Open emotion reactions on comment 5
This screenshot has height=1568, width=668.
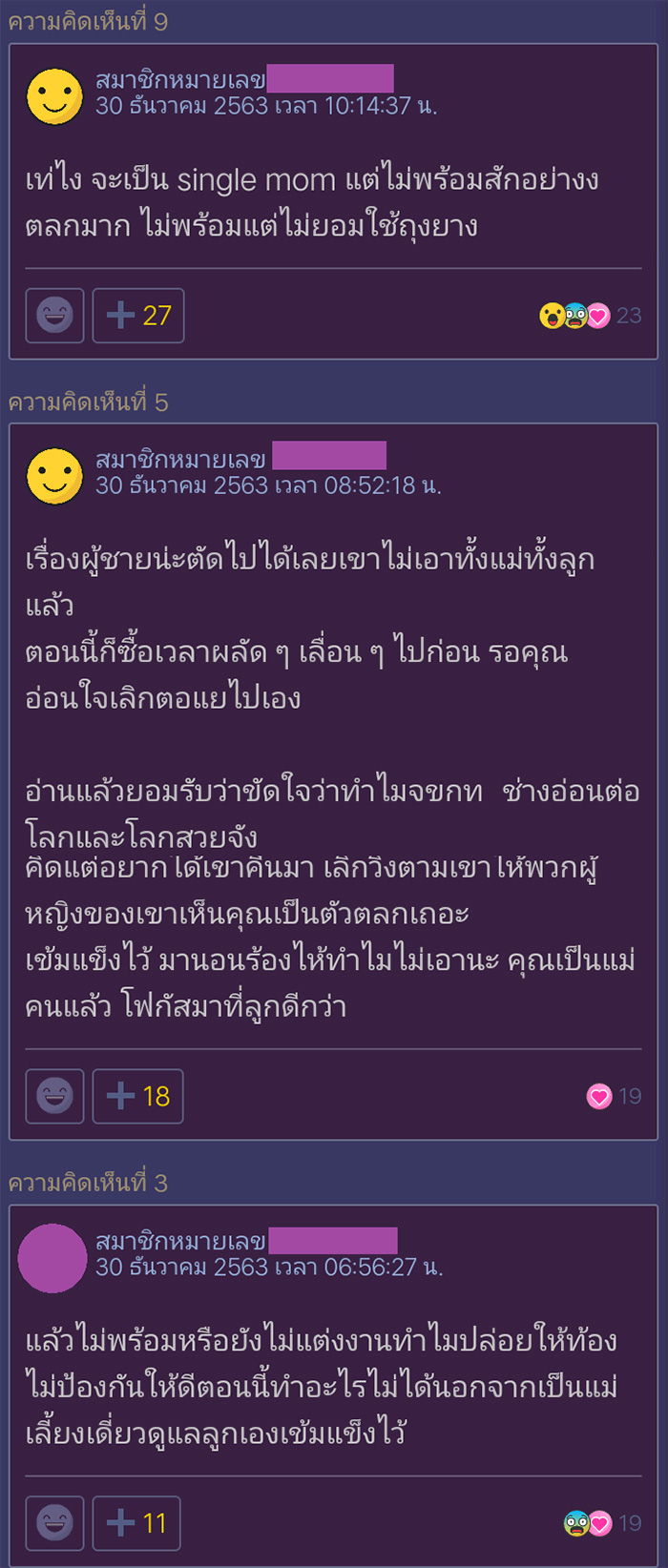(54, 1096)
